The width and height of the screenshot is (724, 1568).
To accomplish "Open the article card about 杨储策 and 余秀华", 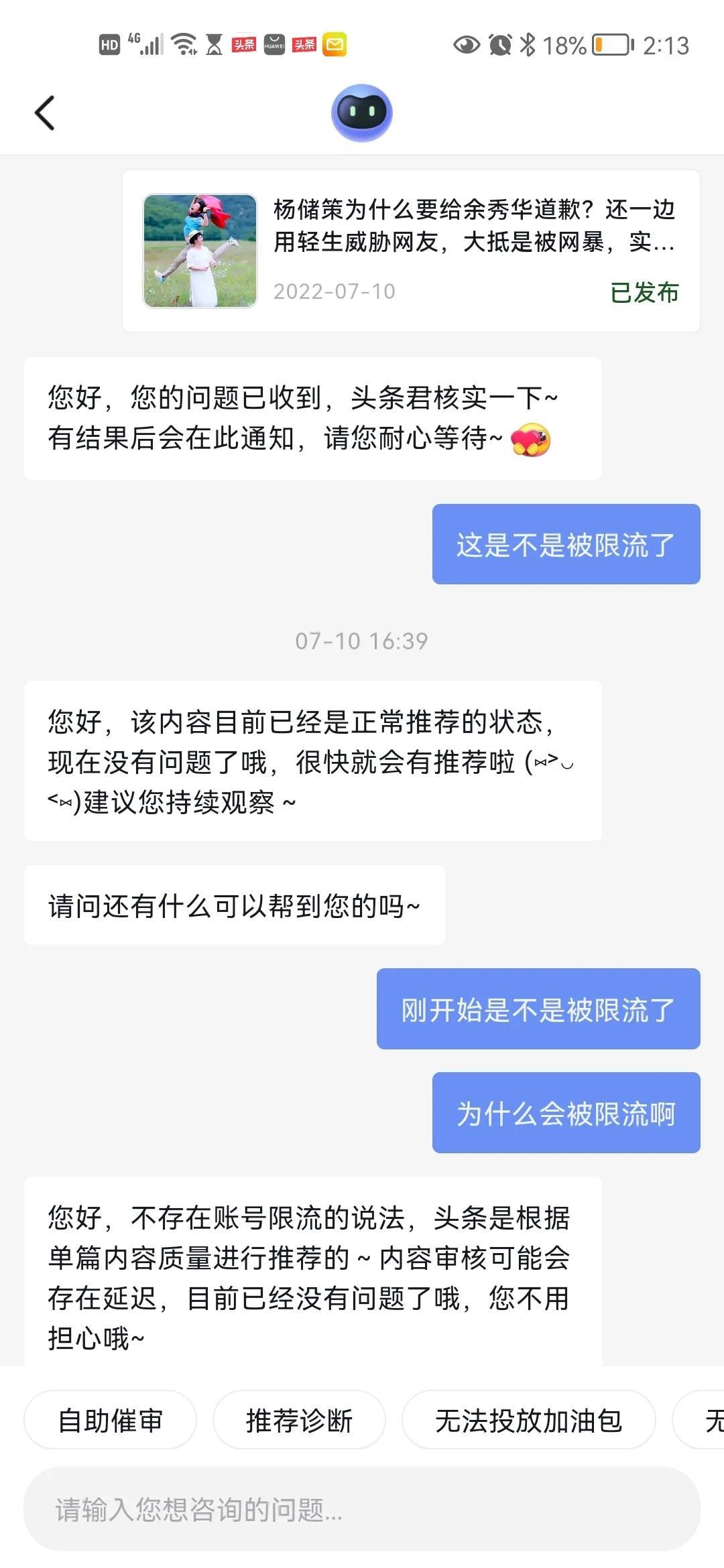I will tap(411, 251).
